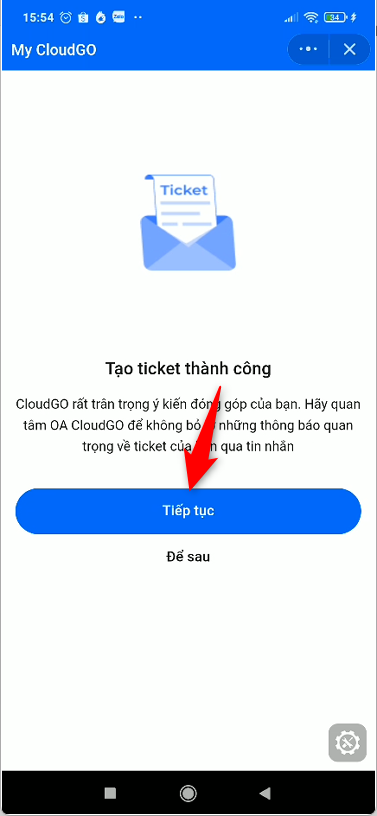Go back using the system back button
The width and height of the screenshot is (377, 816).
265,793
